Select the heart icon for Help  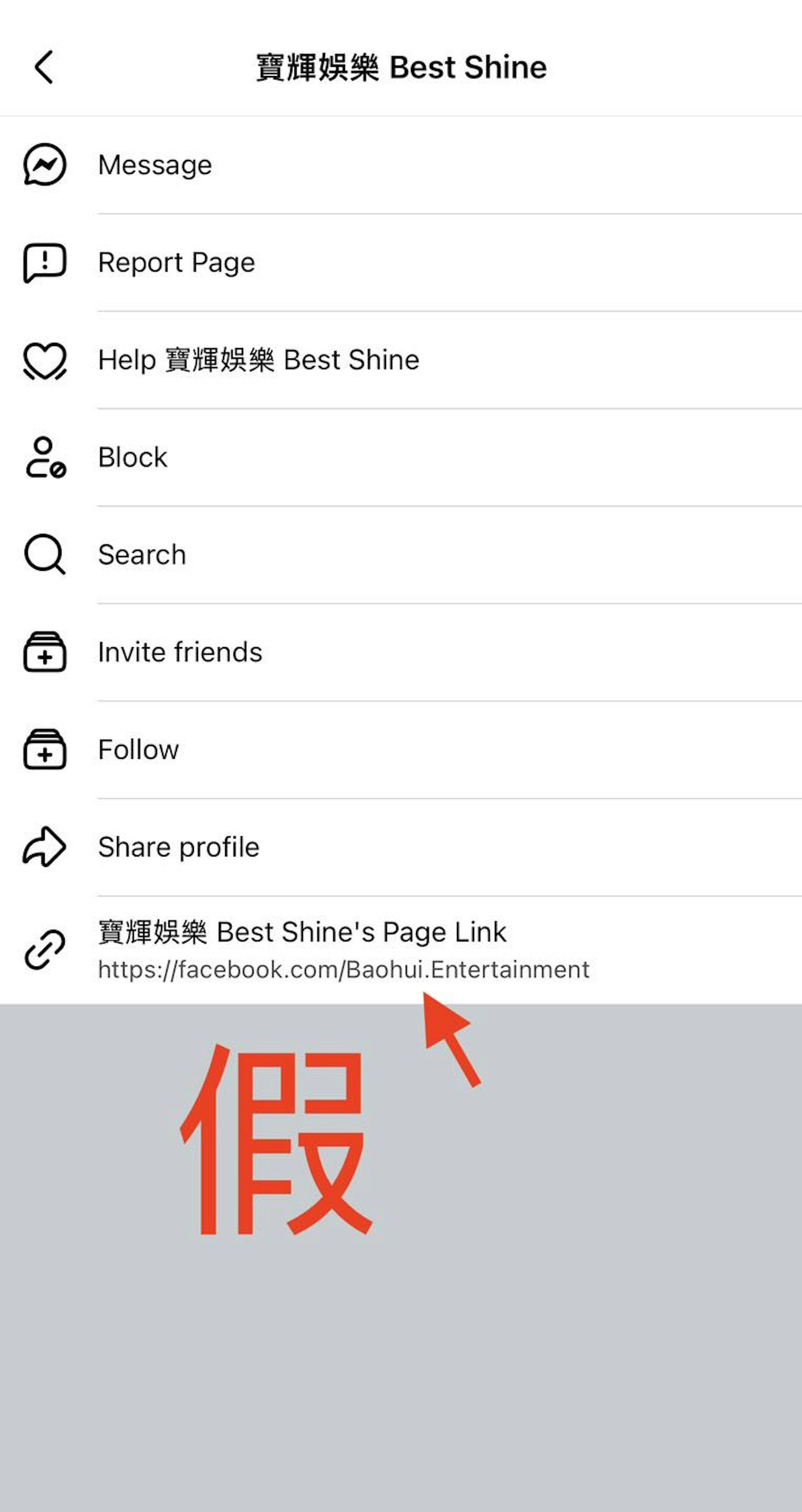click(x=45, y=361)
